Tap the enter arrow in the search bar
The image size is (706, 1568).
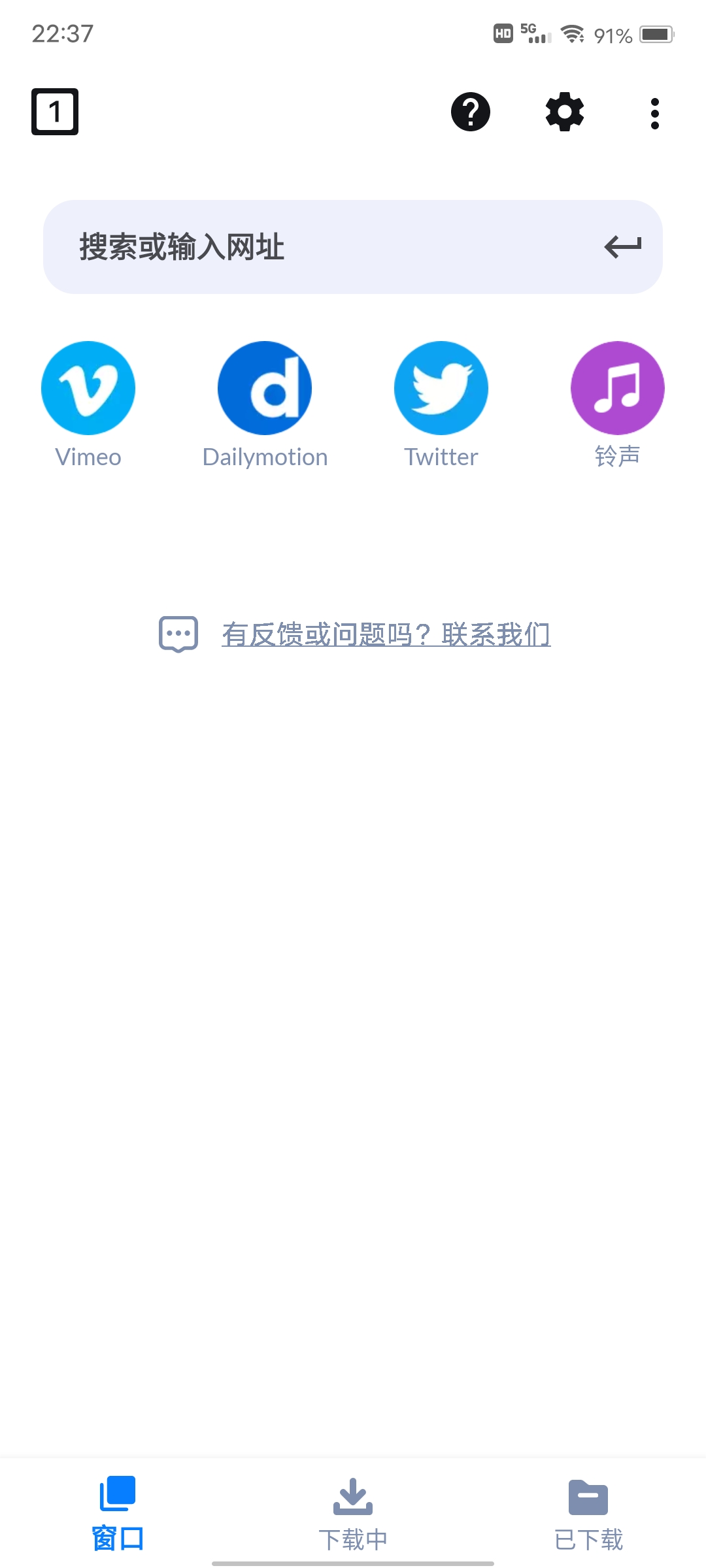623,247
